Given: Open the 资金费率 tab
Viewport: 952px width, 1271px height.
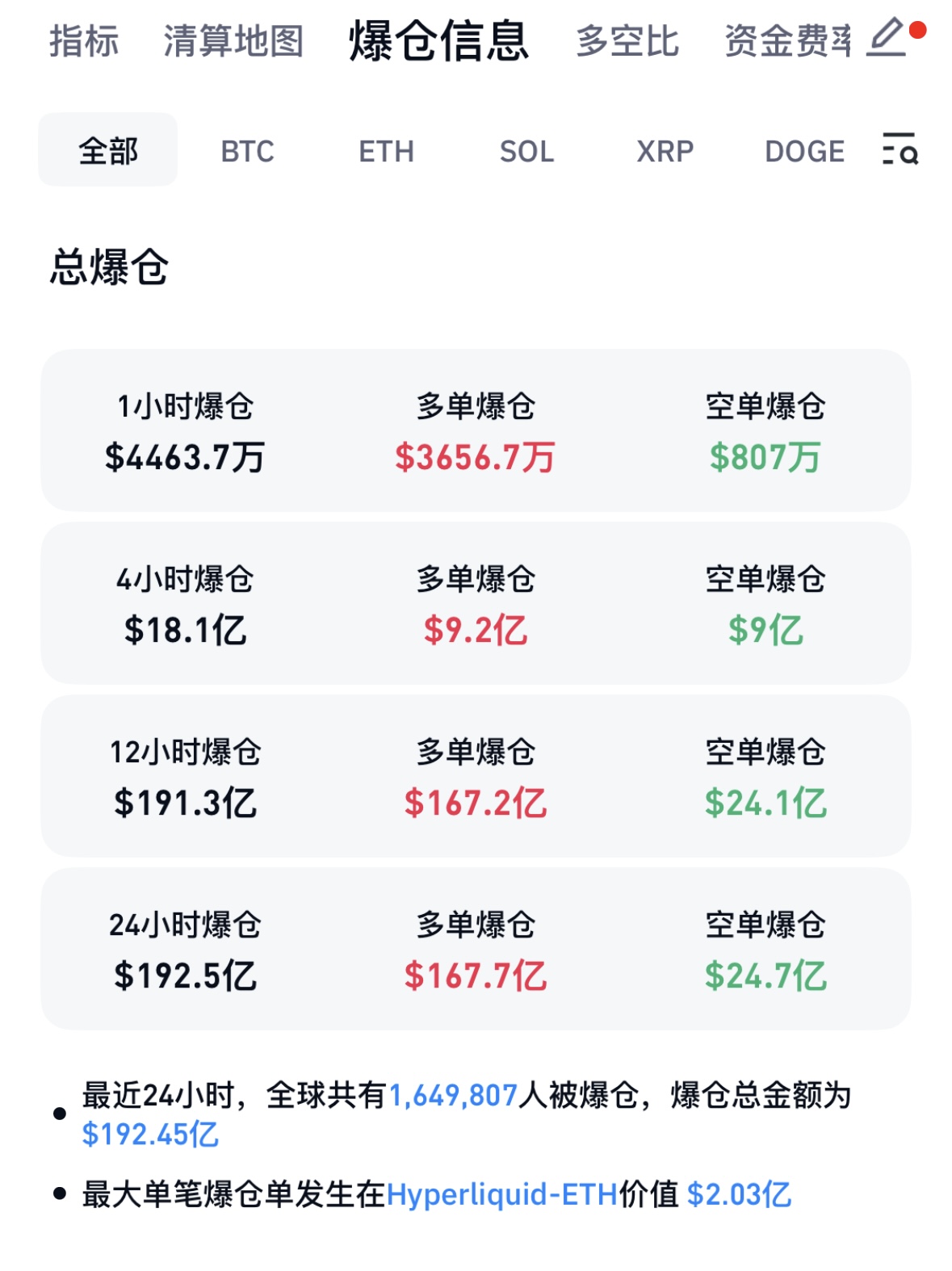Looking at the screenshot, I should click(x=787, y=40).
